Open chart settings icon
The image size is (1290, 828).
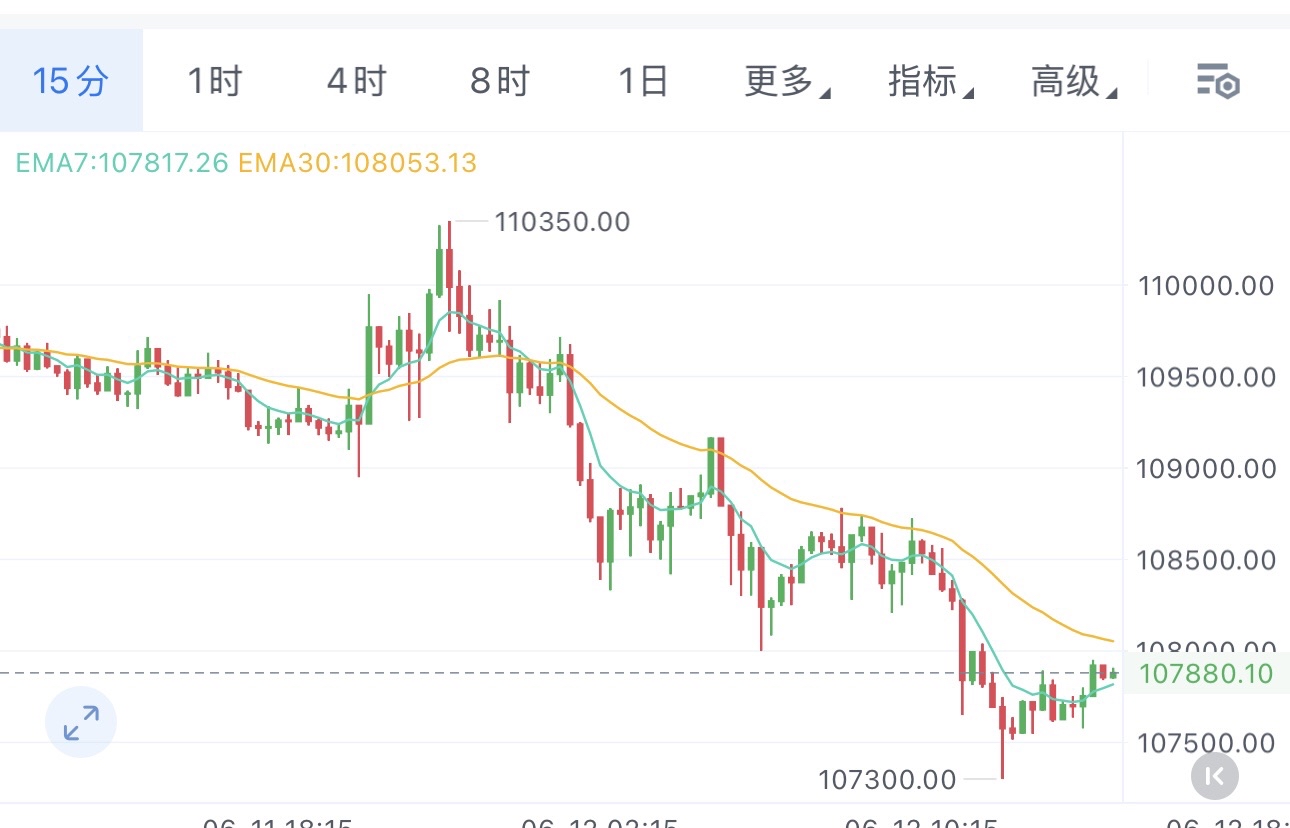[1218, 81]
